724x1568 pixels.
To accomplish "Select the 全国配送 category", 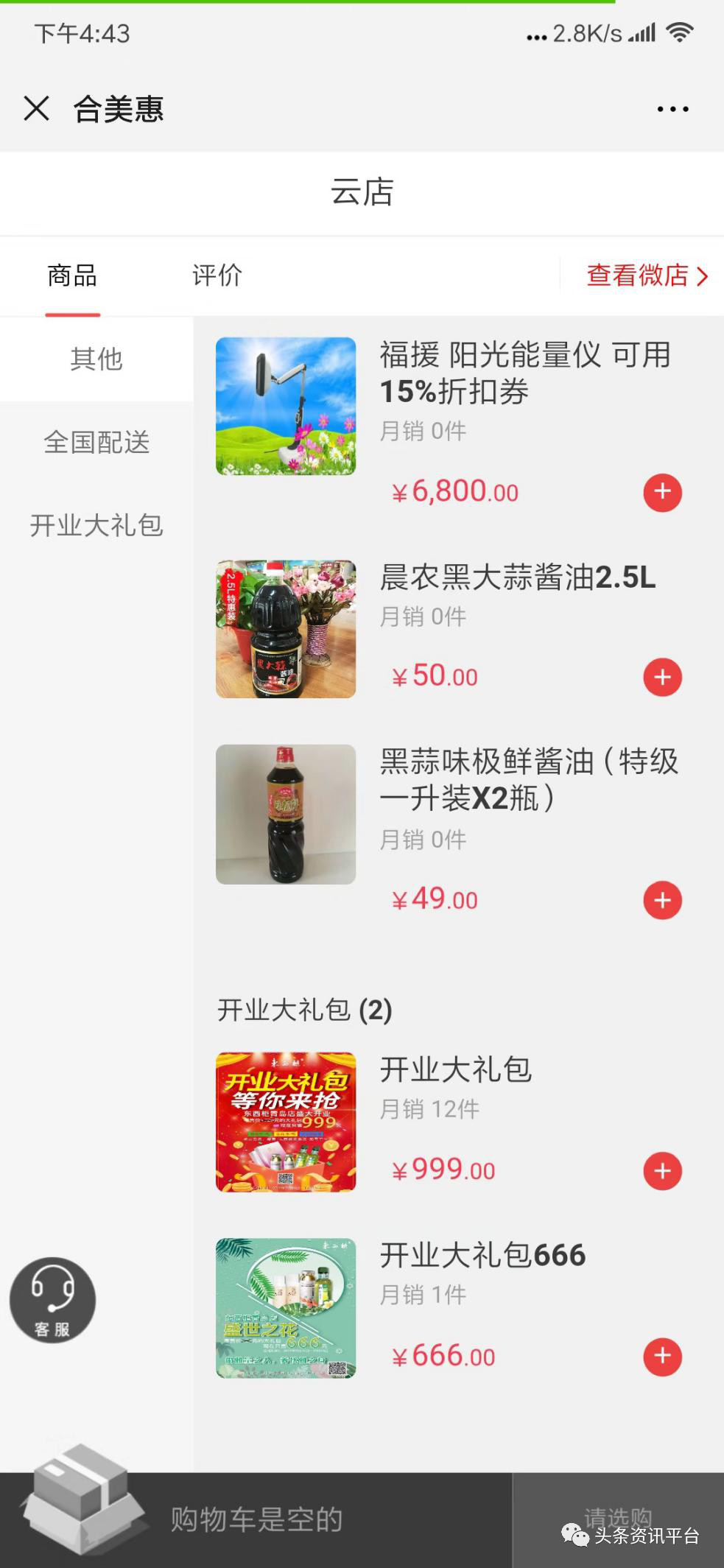I will [x=96, y=443].
